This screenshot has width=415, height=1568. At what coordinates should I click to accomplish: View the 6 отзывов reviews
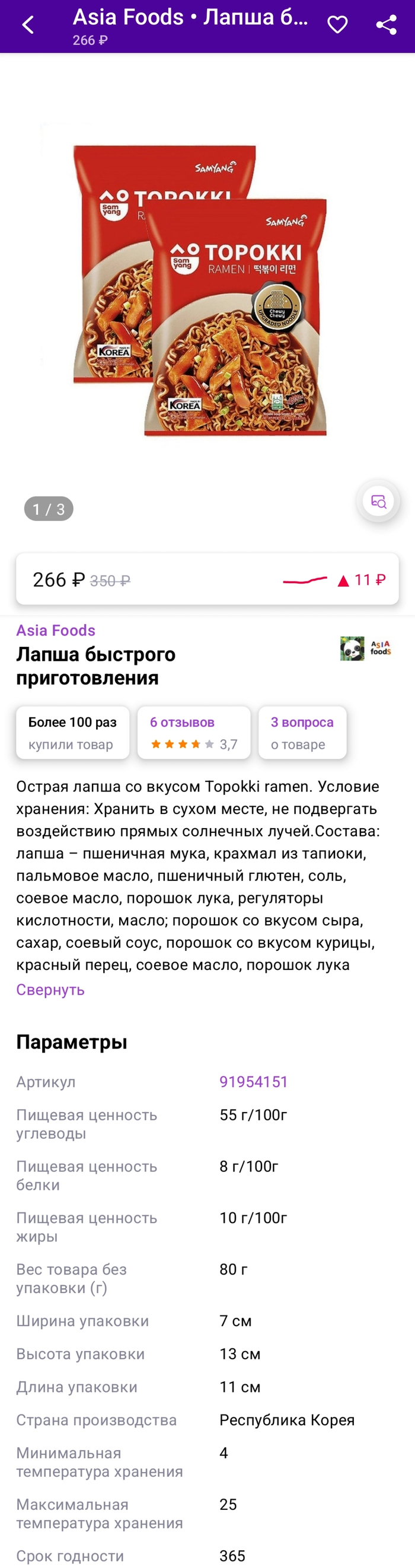(x=193, y=732)
